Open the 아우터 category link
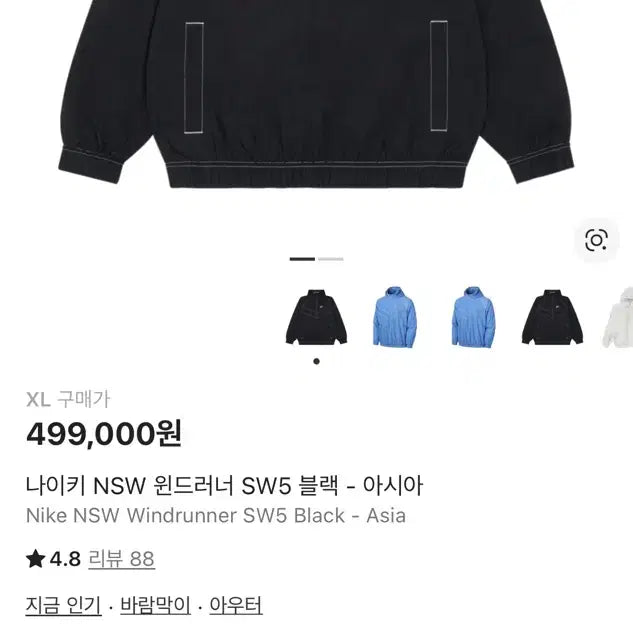The height and width of the screenshot is (633, 633). [x=236, y=605]
